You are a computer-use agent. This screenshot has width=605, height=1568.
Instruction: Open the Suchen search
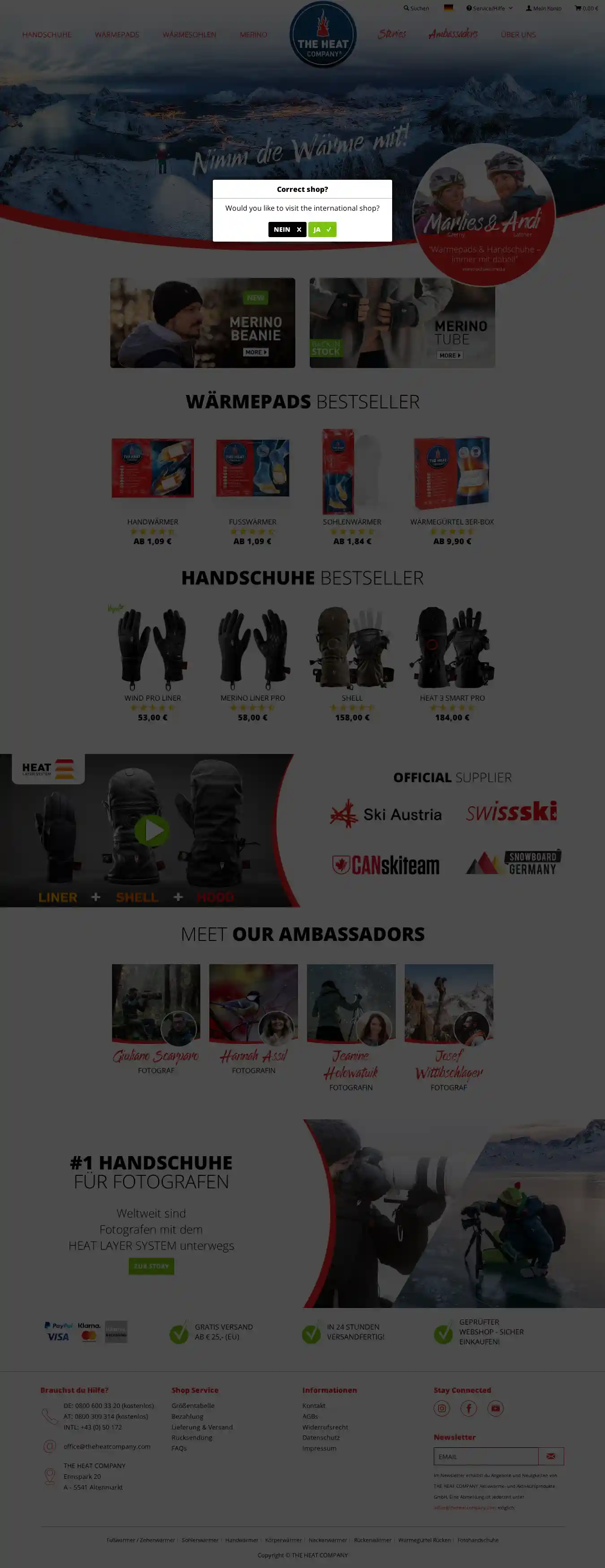click(x=416, y=9)
